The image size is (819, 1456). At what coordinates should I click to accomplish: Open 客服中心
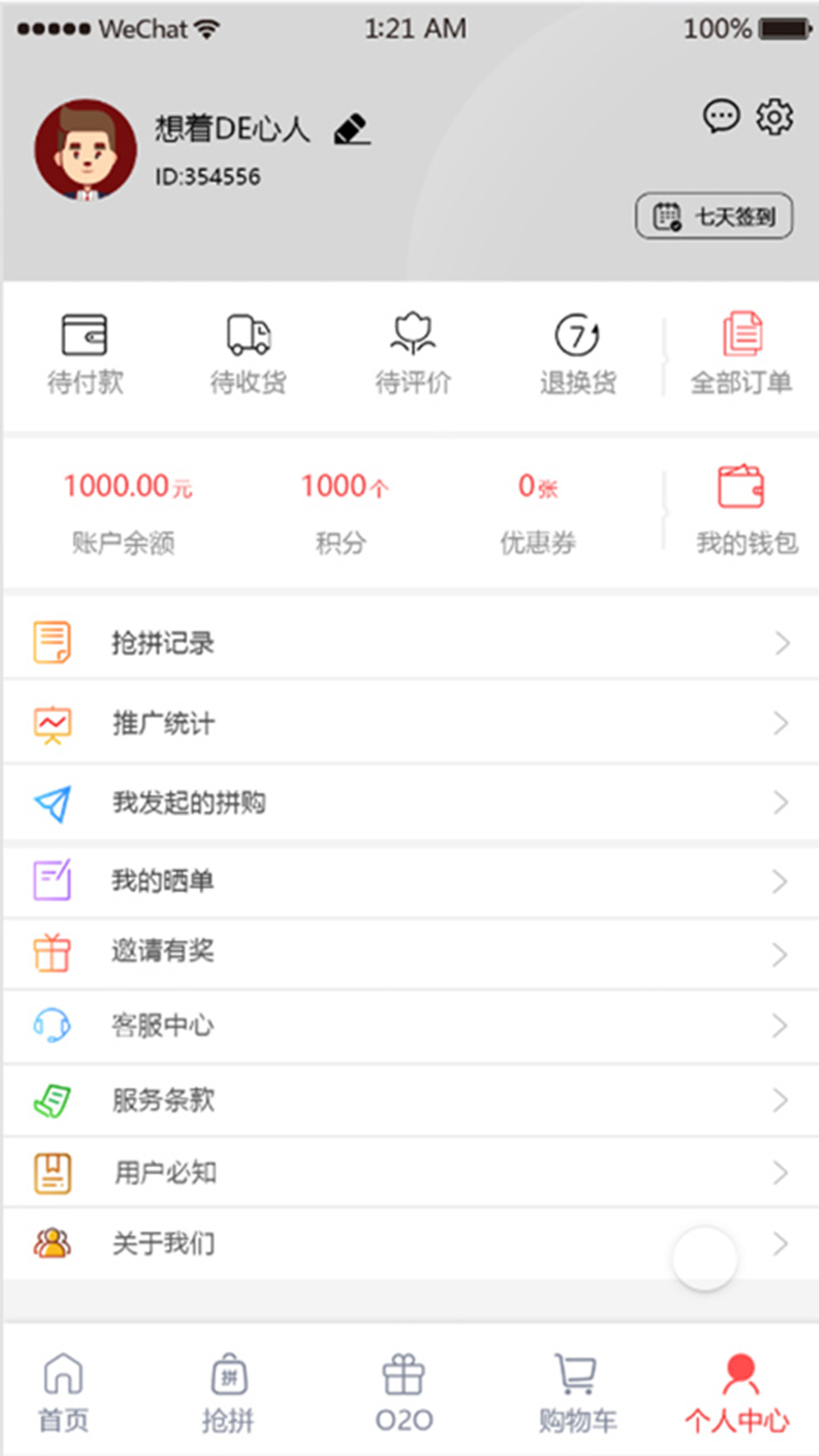click(x=411, y=1026)
